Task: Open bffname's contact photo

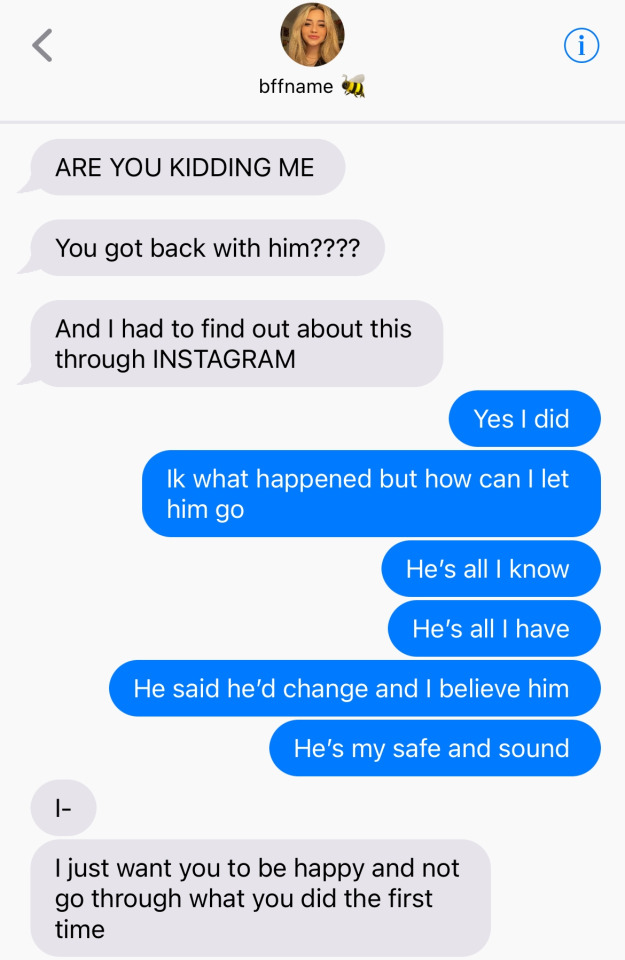Action: click(312, 36)
